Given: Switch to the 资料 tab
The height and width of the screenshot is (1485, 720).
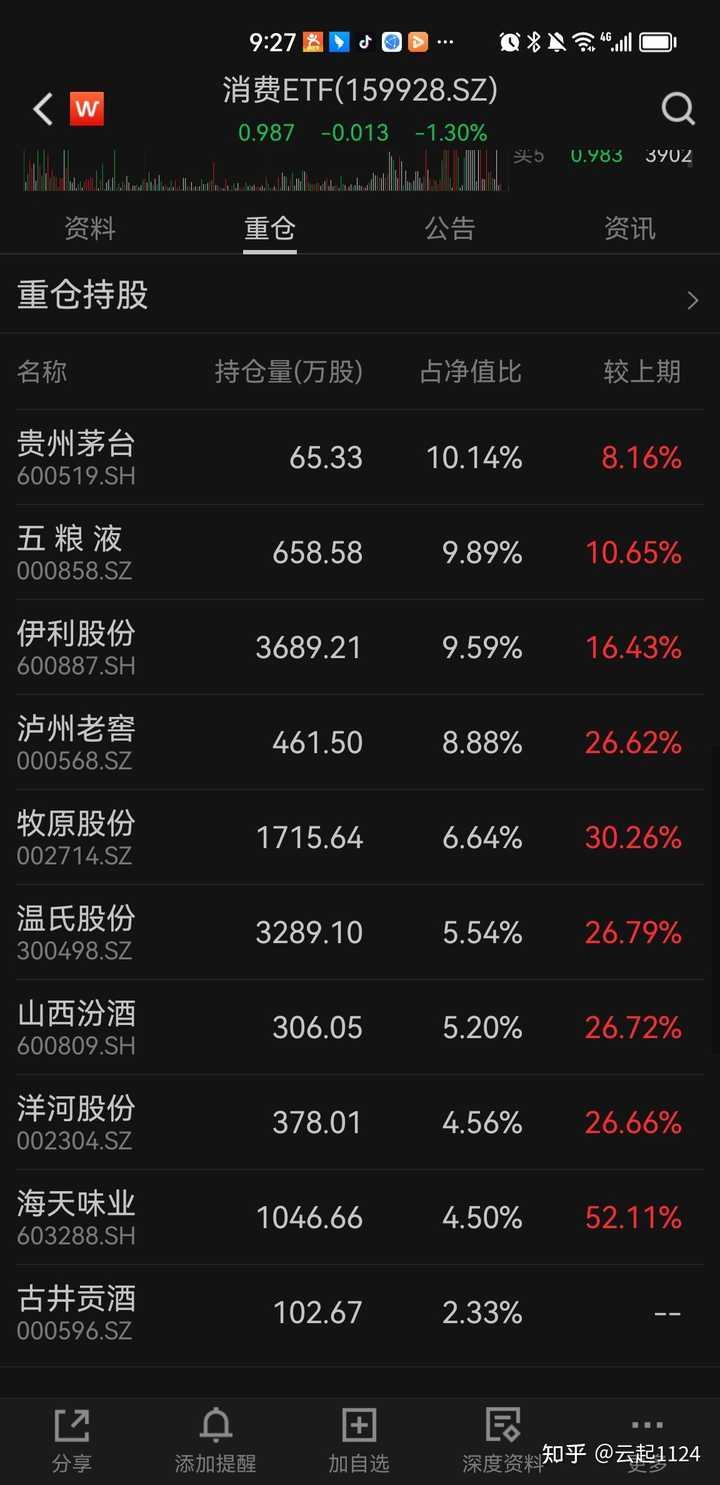Looking at the screenshot, I should coord(90,229).
